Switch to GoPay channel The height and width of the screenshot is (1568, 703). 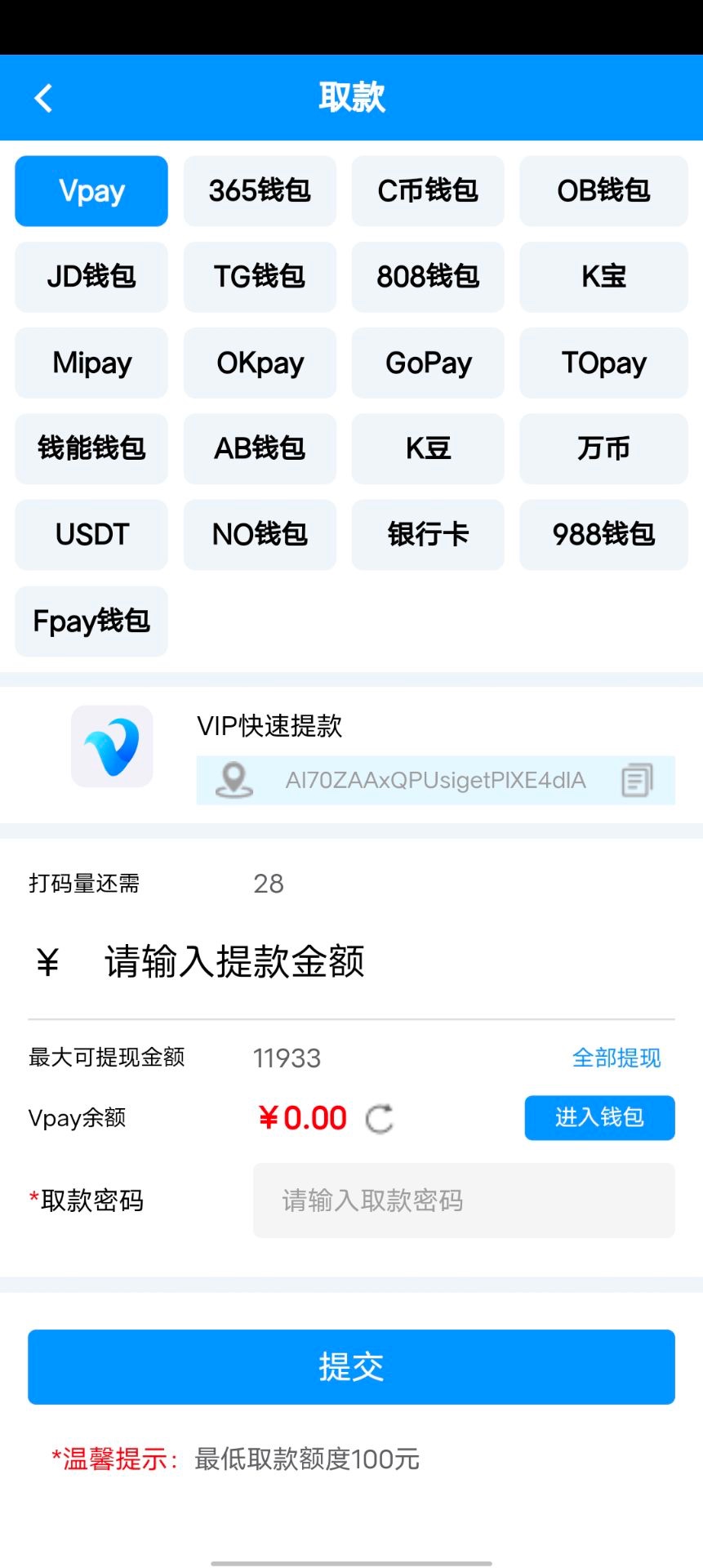(428, 363)
